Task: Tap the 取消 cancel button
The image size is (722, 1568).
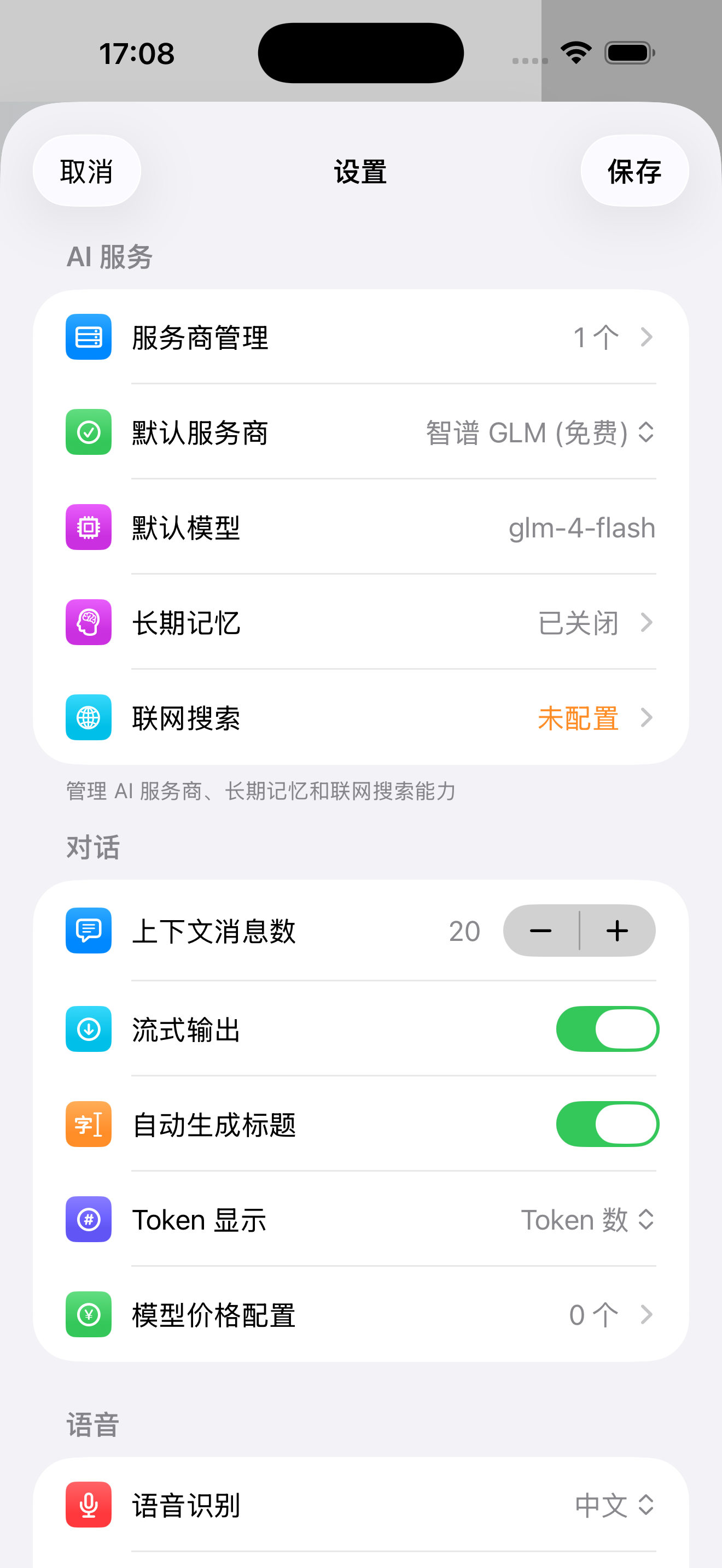Action: [86, 171]
